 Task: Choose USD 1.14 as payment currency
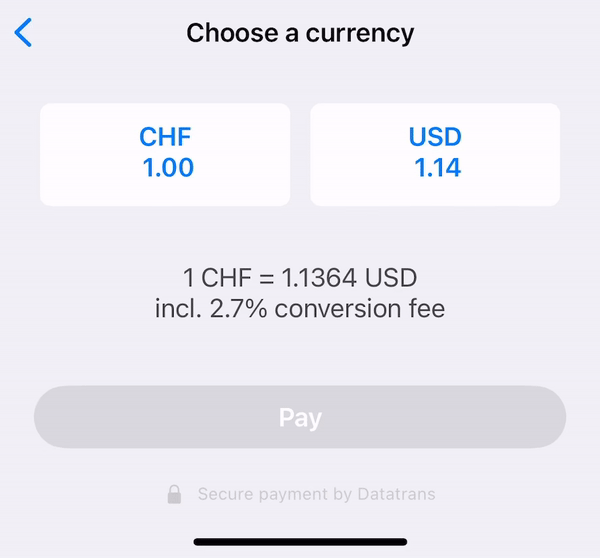point(435,154)
